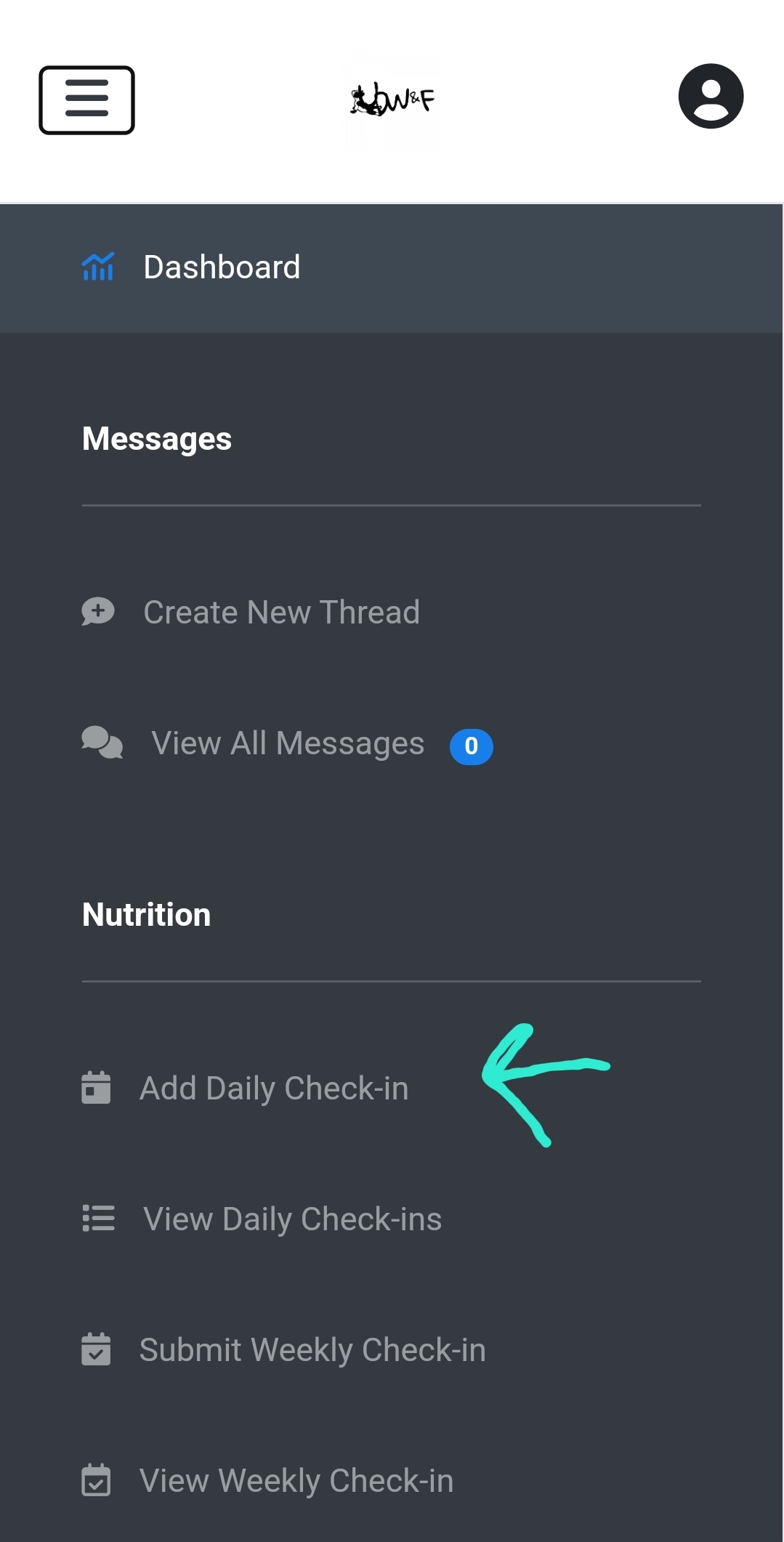Open the user profile icon
The height and width of the screenshot is (1542, 784).
[x=711, y=96]
